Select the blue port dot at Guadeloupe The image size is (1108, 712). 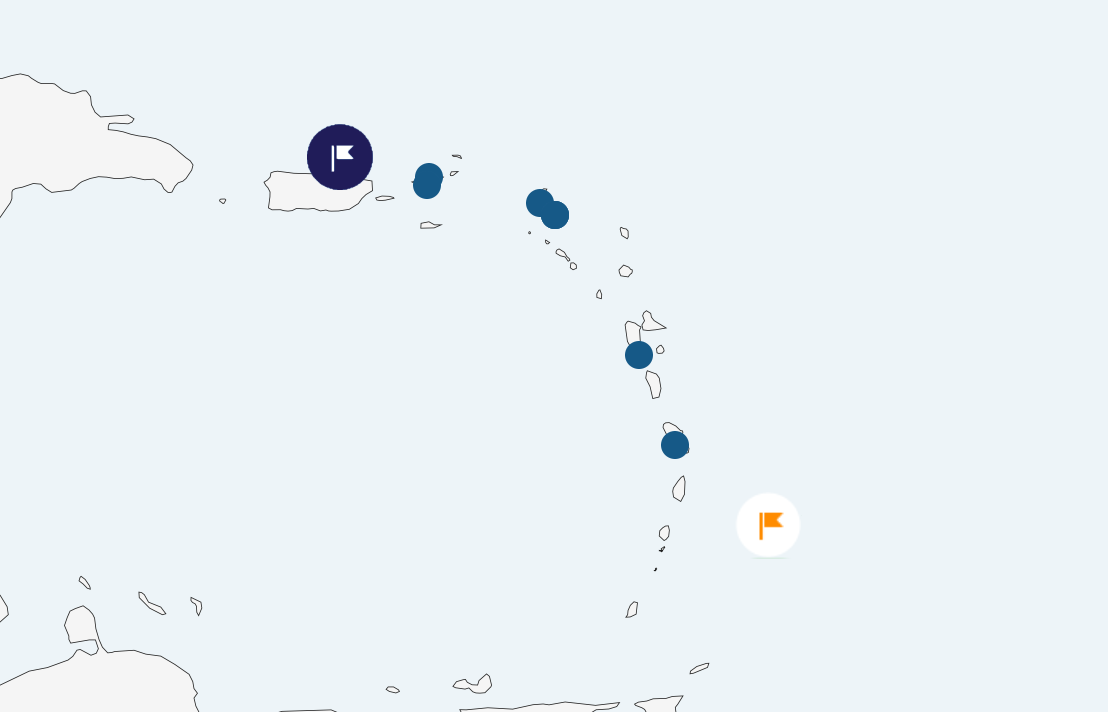point(639,355)
